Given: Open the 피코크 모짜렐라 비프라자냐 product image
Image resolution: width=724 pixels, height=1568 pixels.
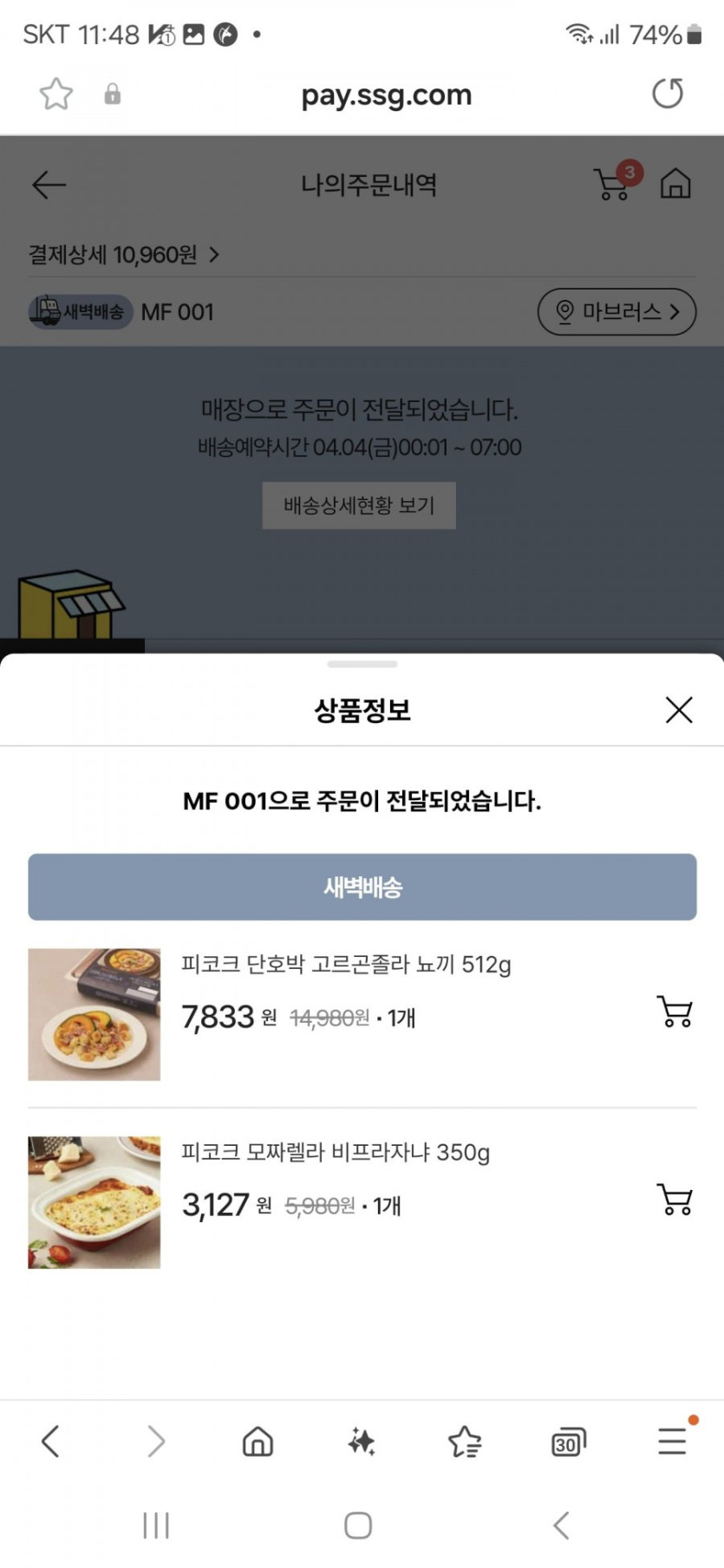Looking at the screenshot, I should 95,1202.
